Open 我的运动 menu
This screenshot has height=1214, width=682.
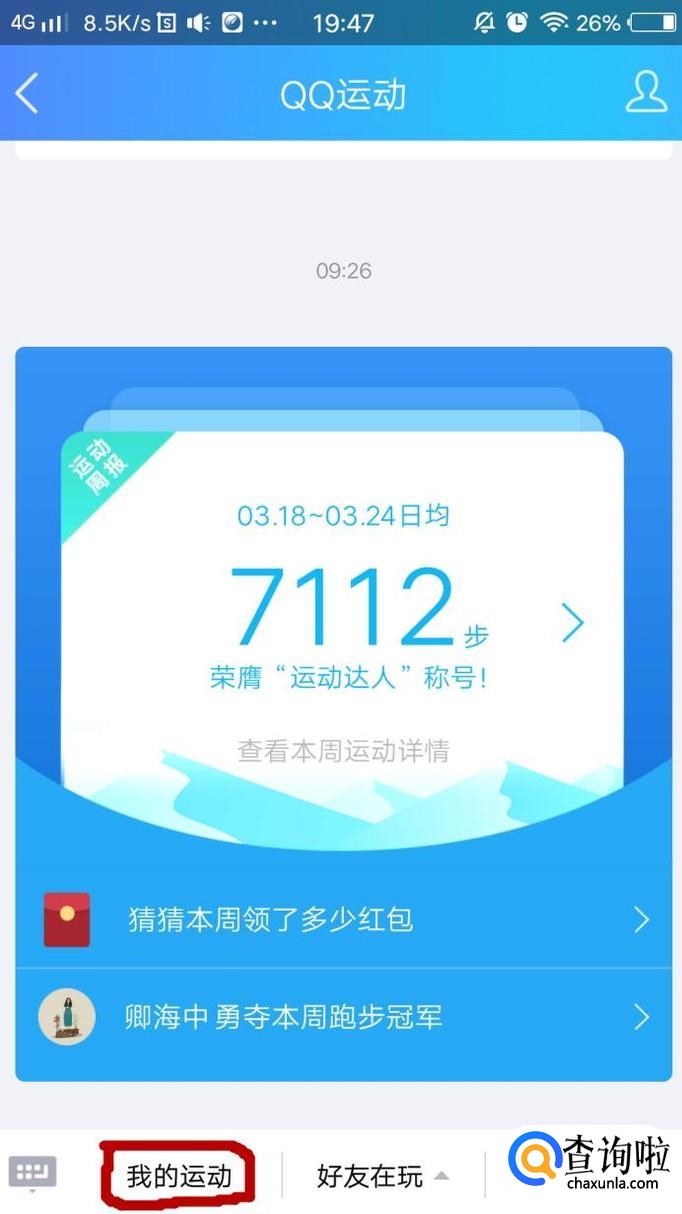(179, 1176)
